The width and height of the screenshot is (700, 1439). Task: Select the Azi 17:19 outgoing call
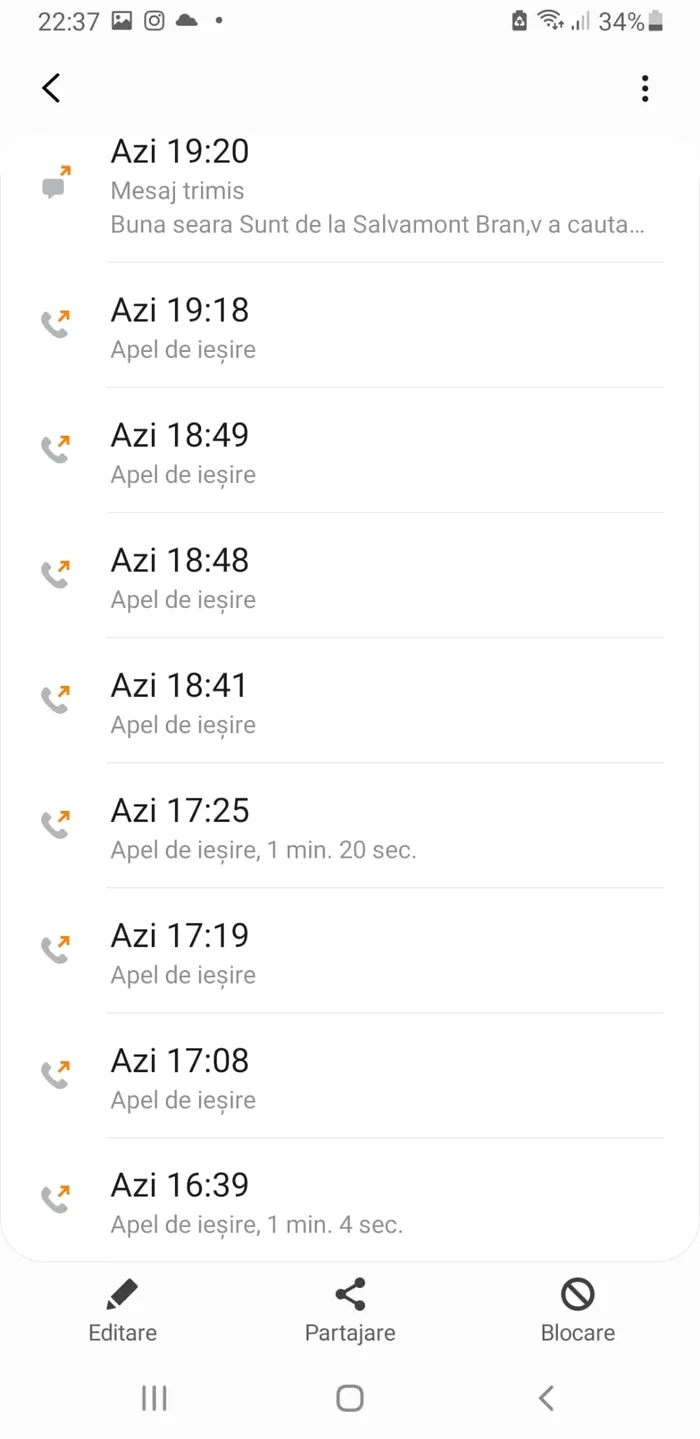(350, 951)
